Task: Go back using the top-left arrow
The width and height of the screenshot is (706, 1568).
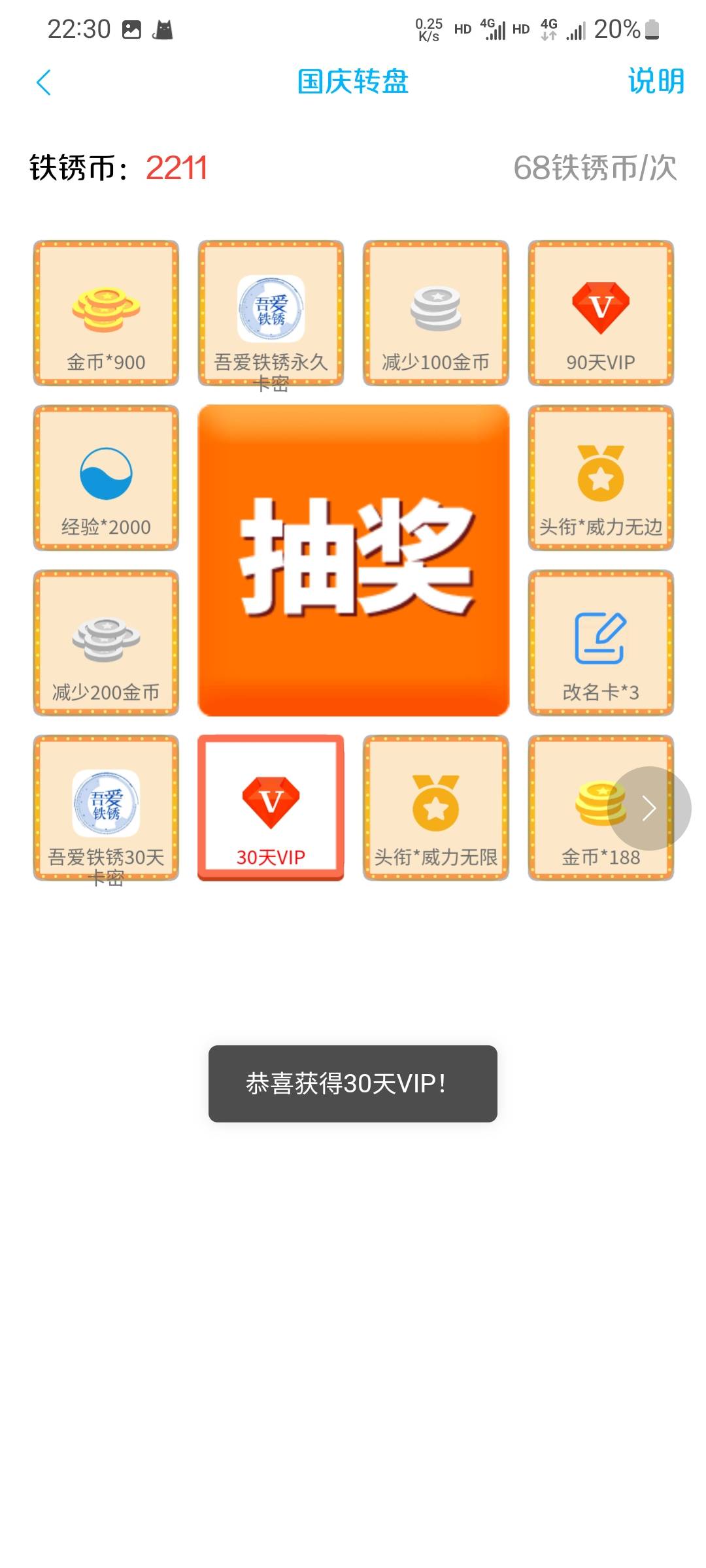Action: click(x=44, y=82)
